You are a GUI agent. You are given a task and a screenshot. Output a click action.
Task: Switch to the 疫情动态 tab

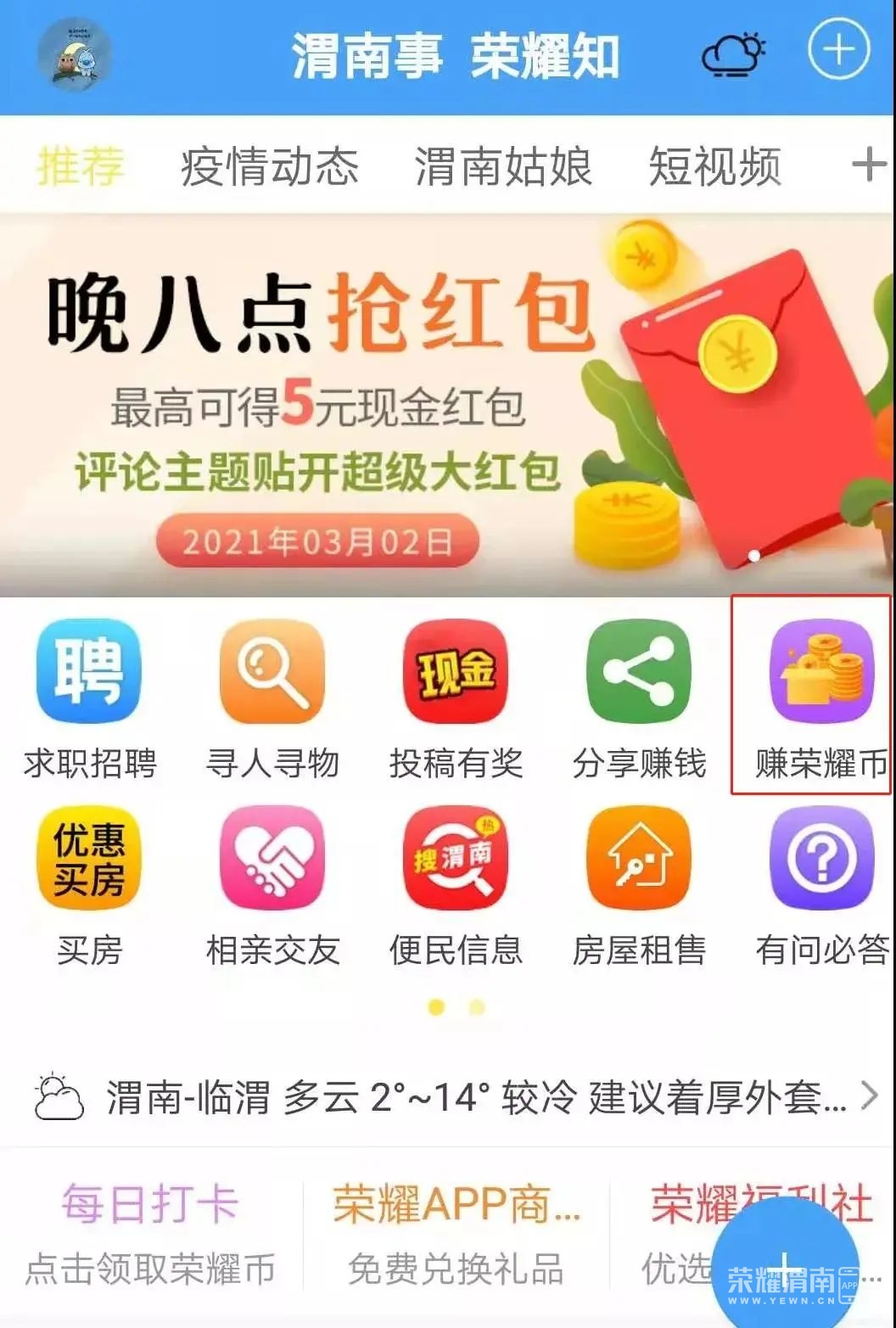269,165
